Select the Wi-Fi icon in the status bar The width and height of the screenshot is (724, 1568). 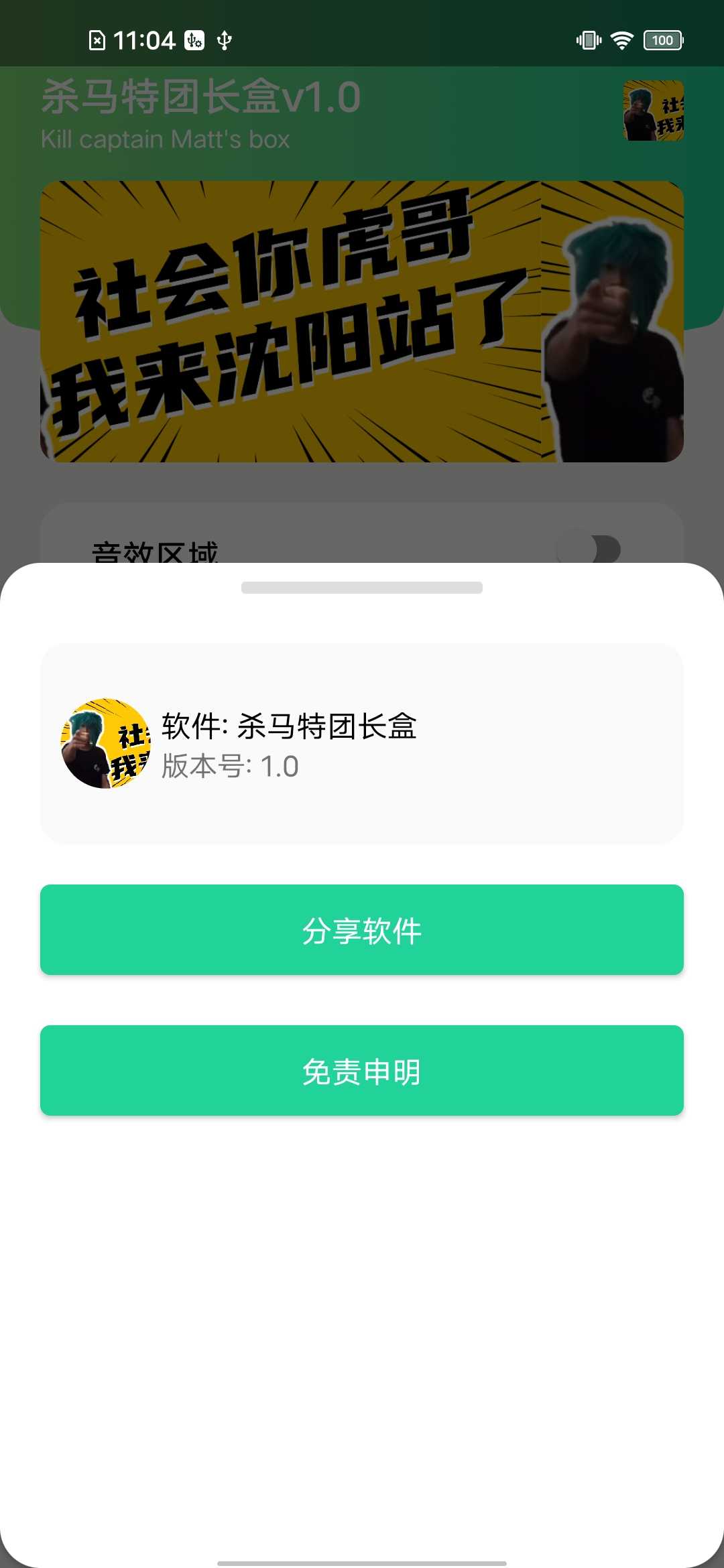pos(622,40)
